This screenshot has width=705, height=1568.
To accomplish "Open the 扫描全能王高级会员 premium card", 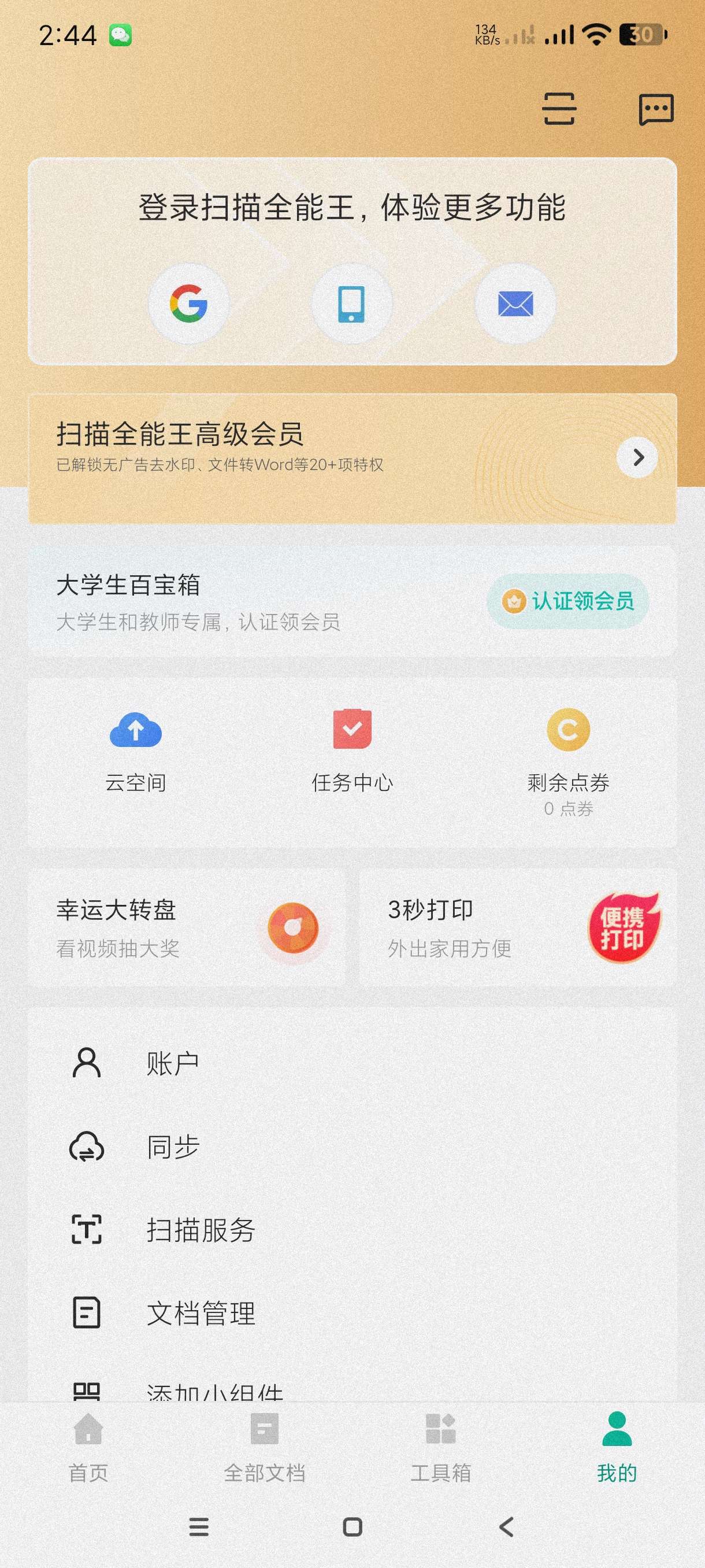I will coord(352,457).
